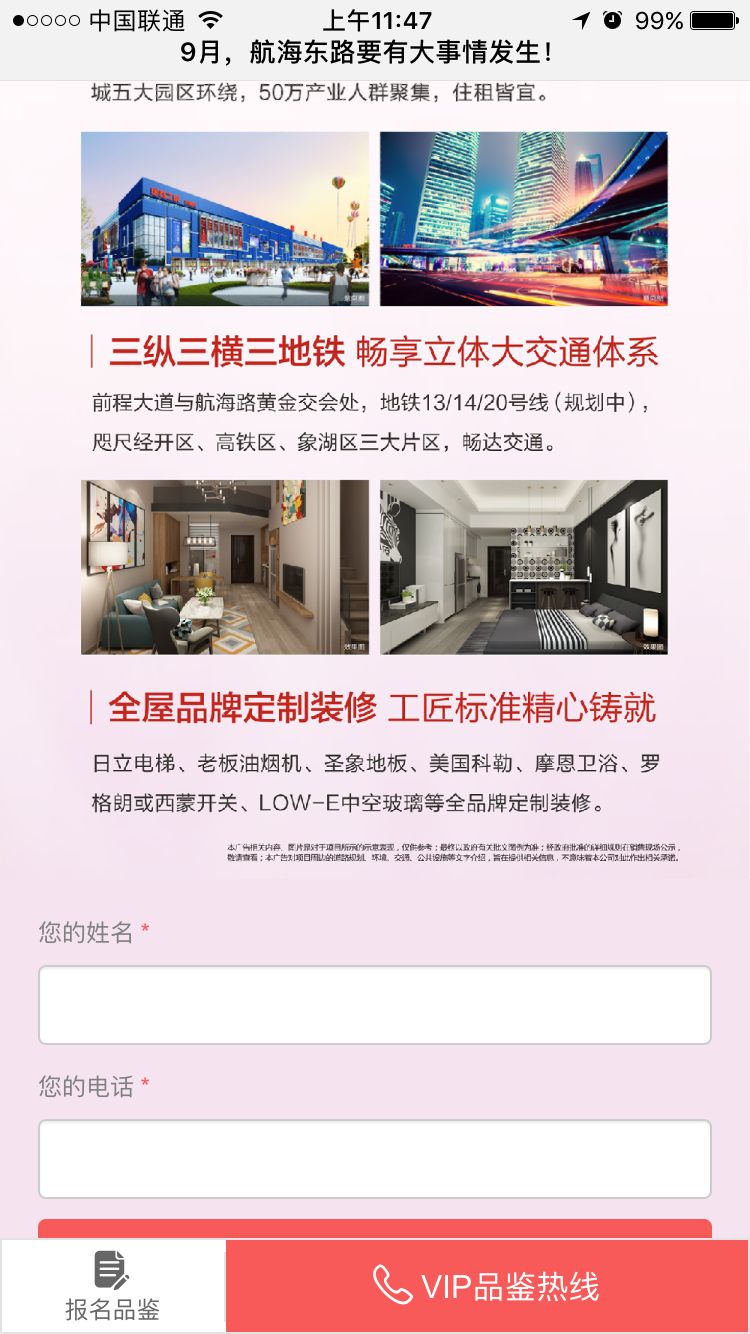Tap the red submit button below the phone field

click(375, 1230)
